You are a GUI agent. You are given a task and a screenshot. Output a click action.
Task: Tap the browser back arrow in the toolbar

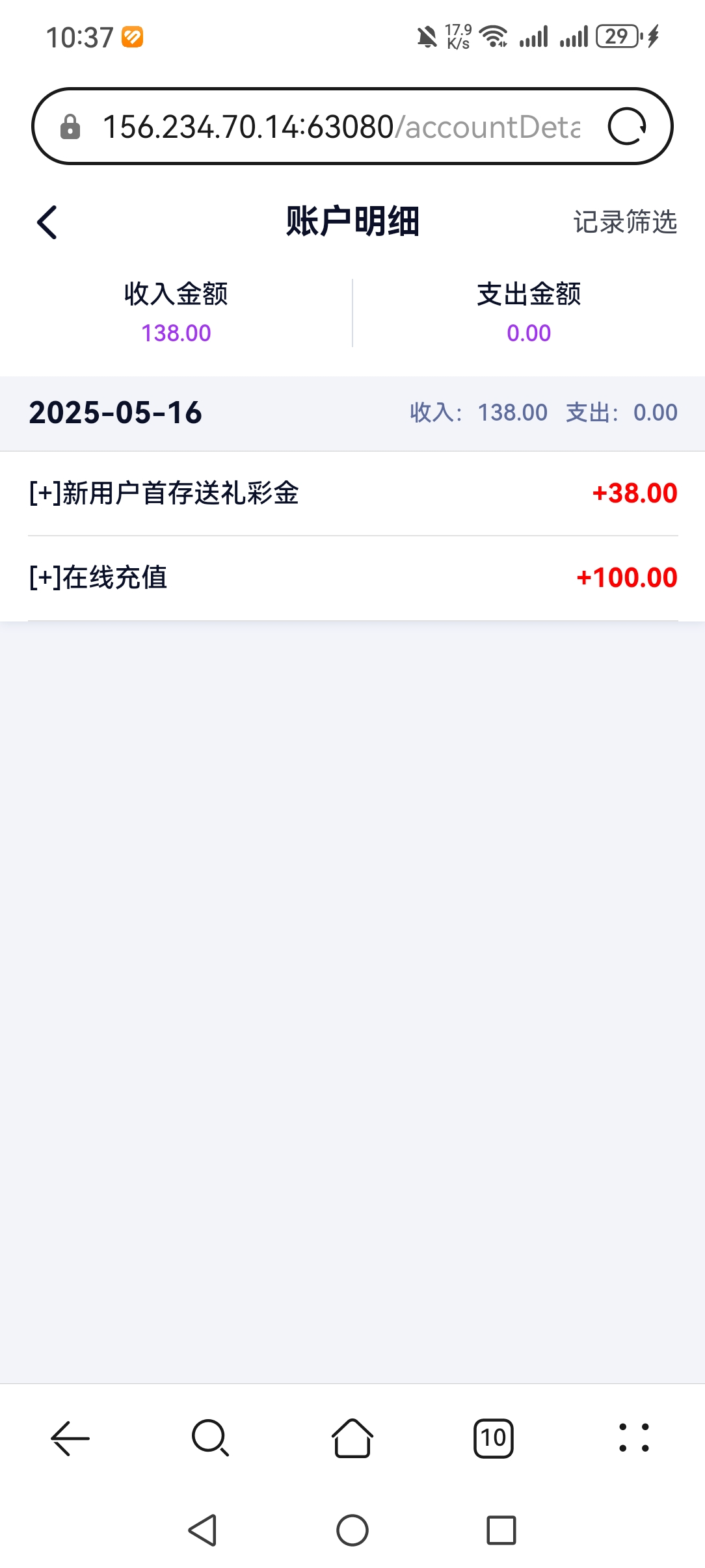[70, 1438]
